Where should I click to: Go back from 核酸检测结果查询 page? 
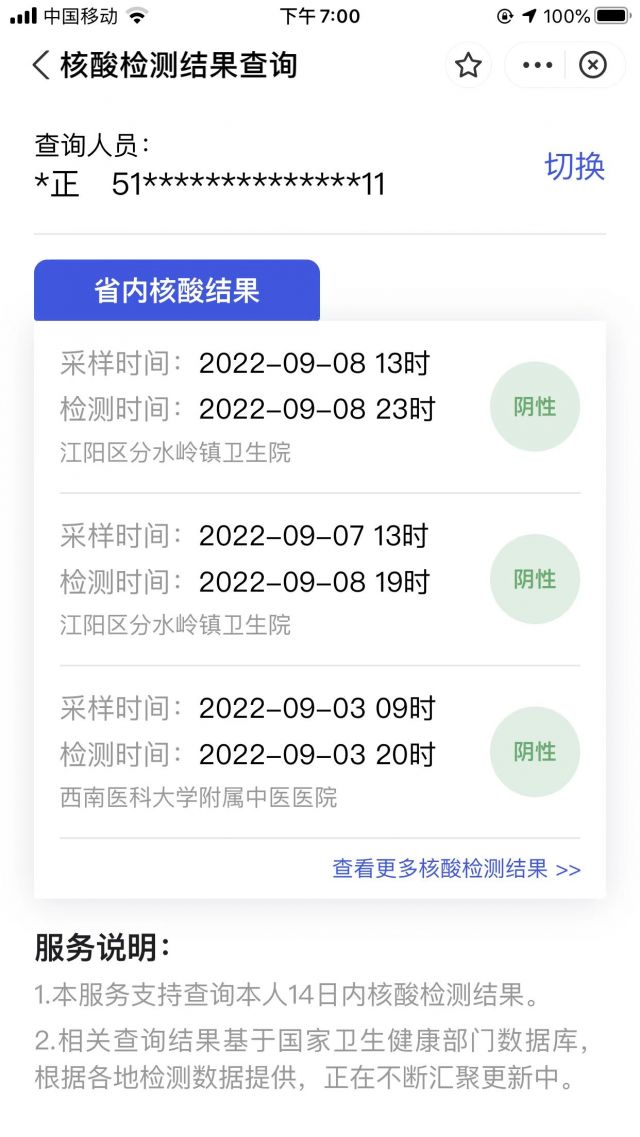coord(41,66)
